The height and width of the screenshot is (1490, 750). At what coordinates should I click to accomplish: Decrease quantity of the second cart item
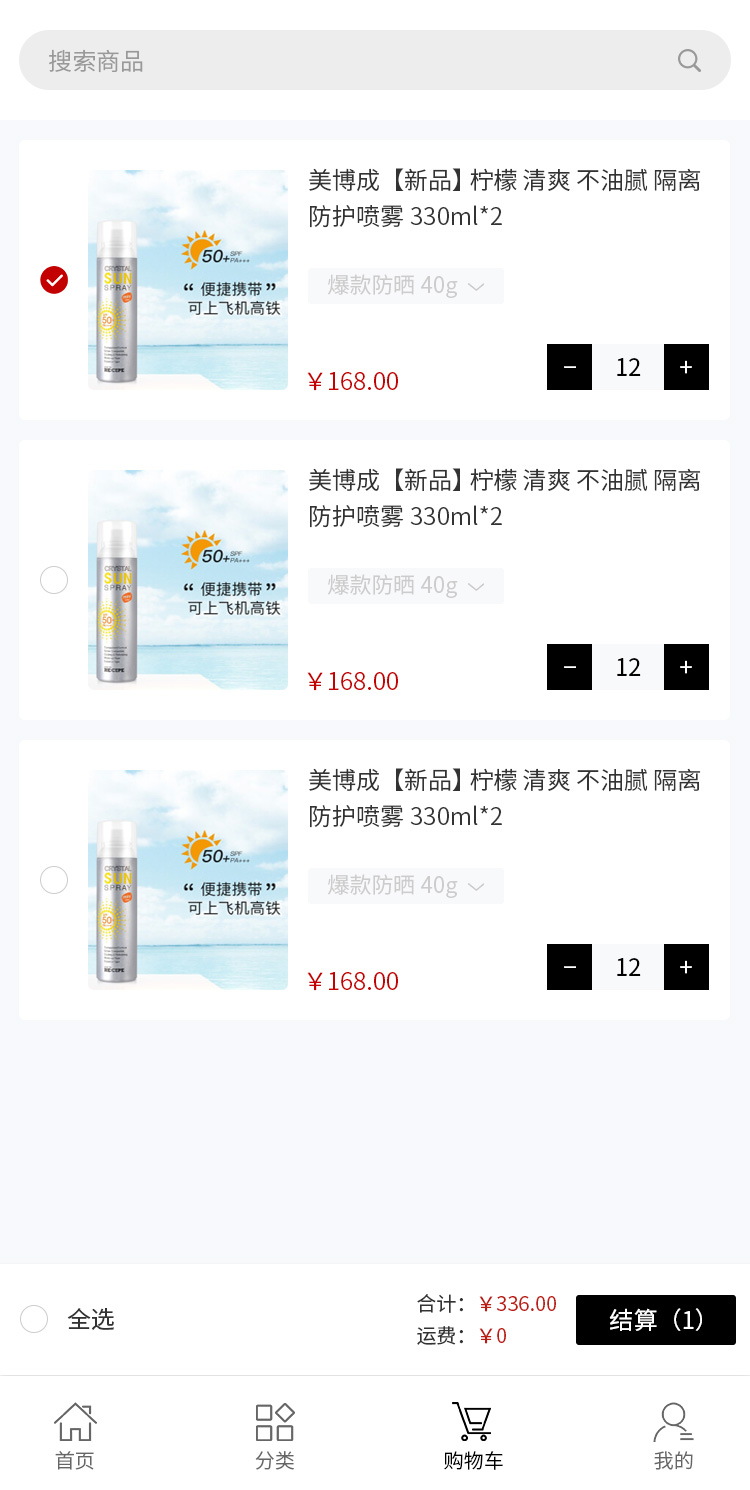pyautogui.click(x=569, y=667)
